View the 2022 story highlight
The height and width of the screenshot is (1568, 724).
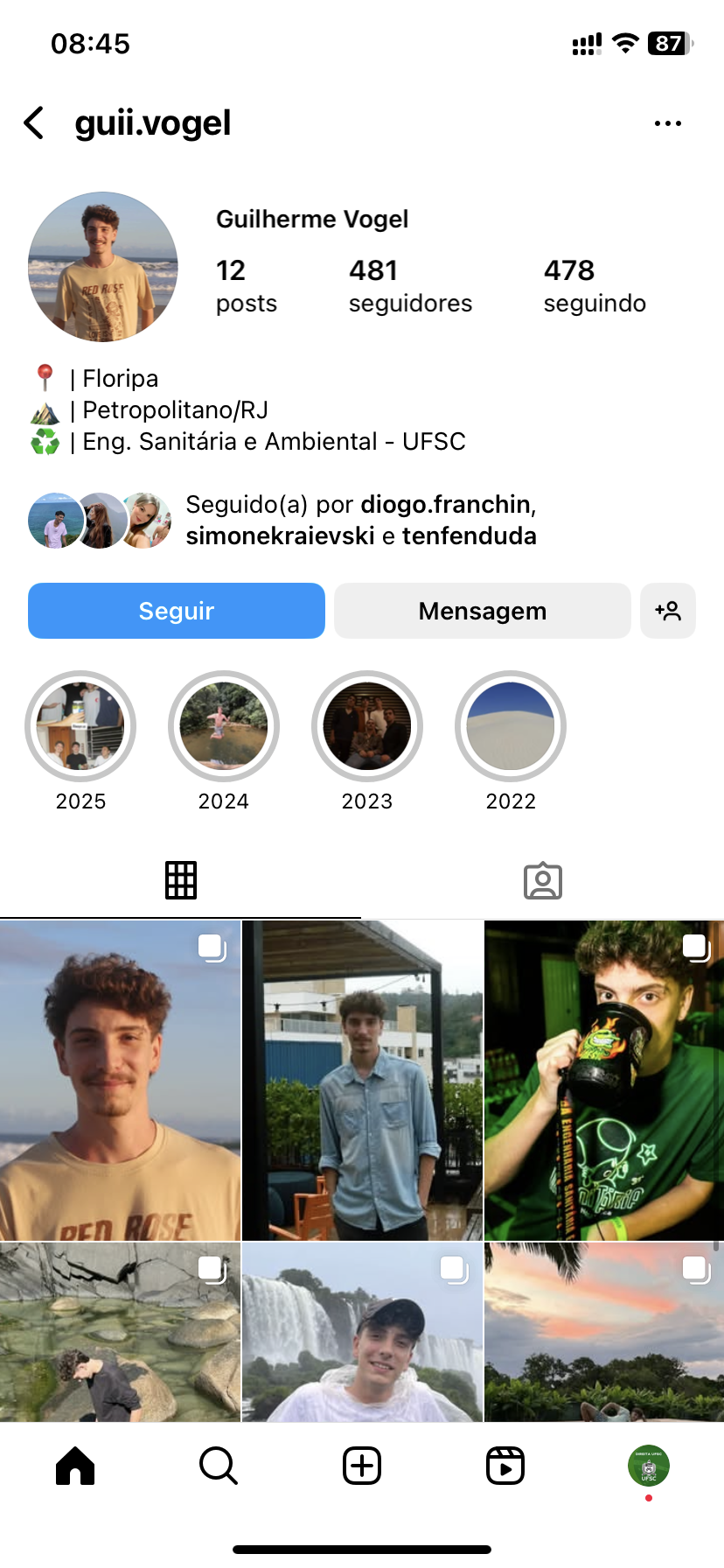[x=511, y=726]
